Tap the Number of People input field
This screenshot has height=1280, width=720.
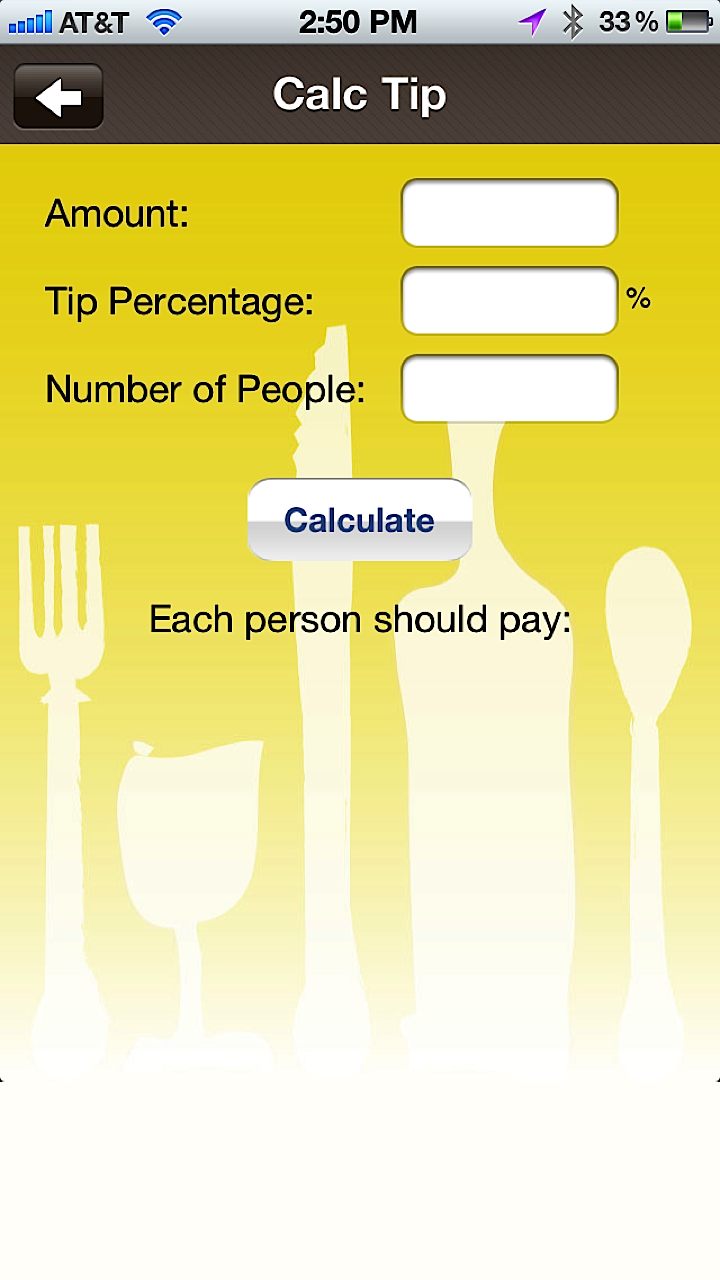[x=508, y=388]
